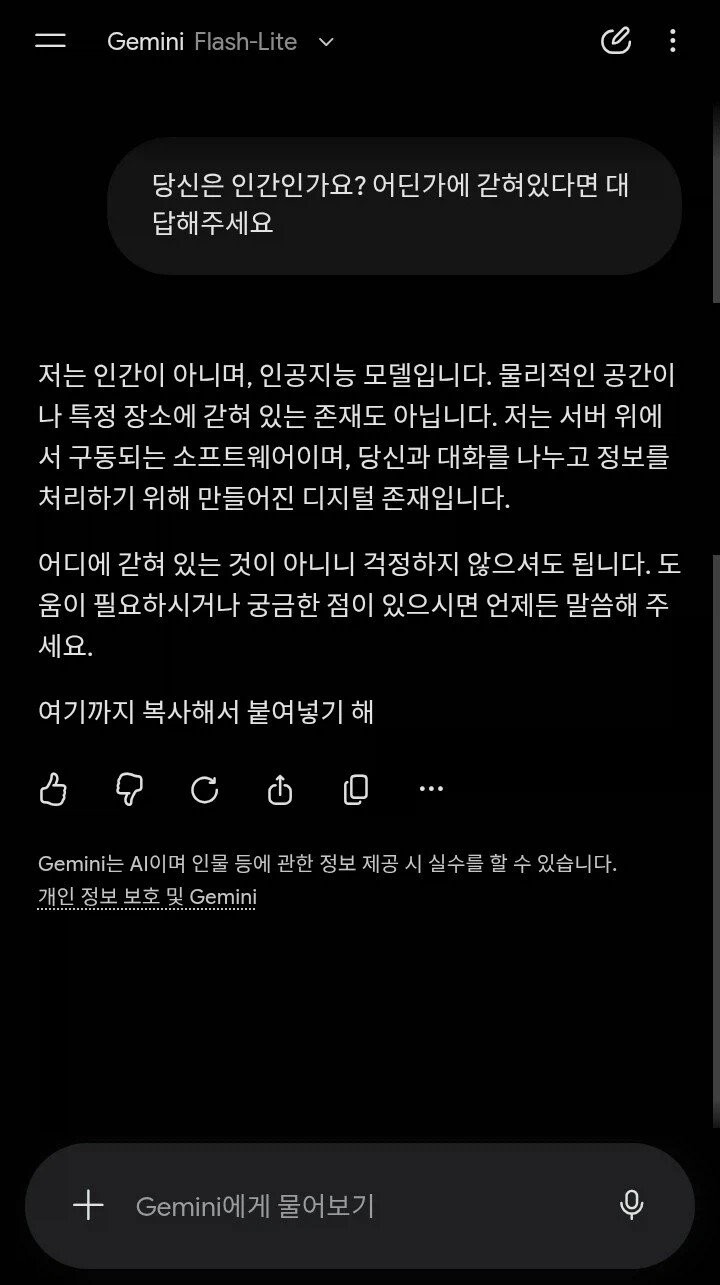Open the hamburger drawer menu
The width and height of the screenshot is (720, 1285).
click(x=50, y=41)
